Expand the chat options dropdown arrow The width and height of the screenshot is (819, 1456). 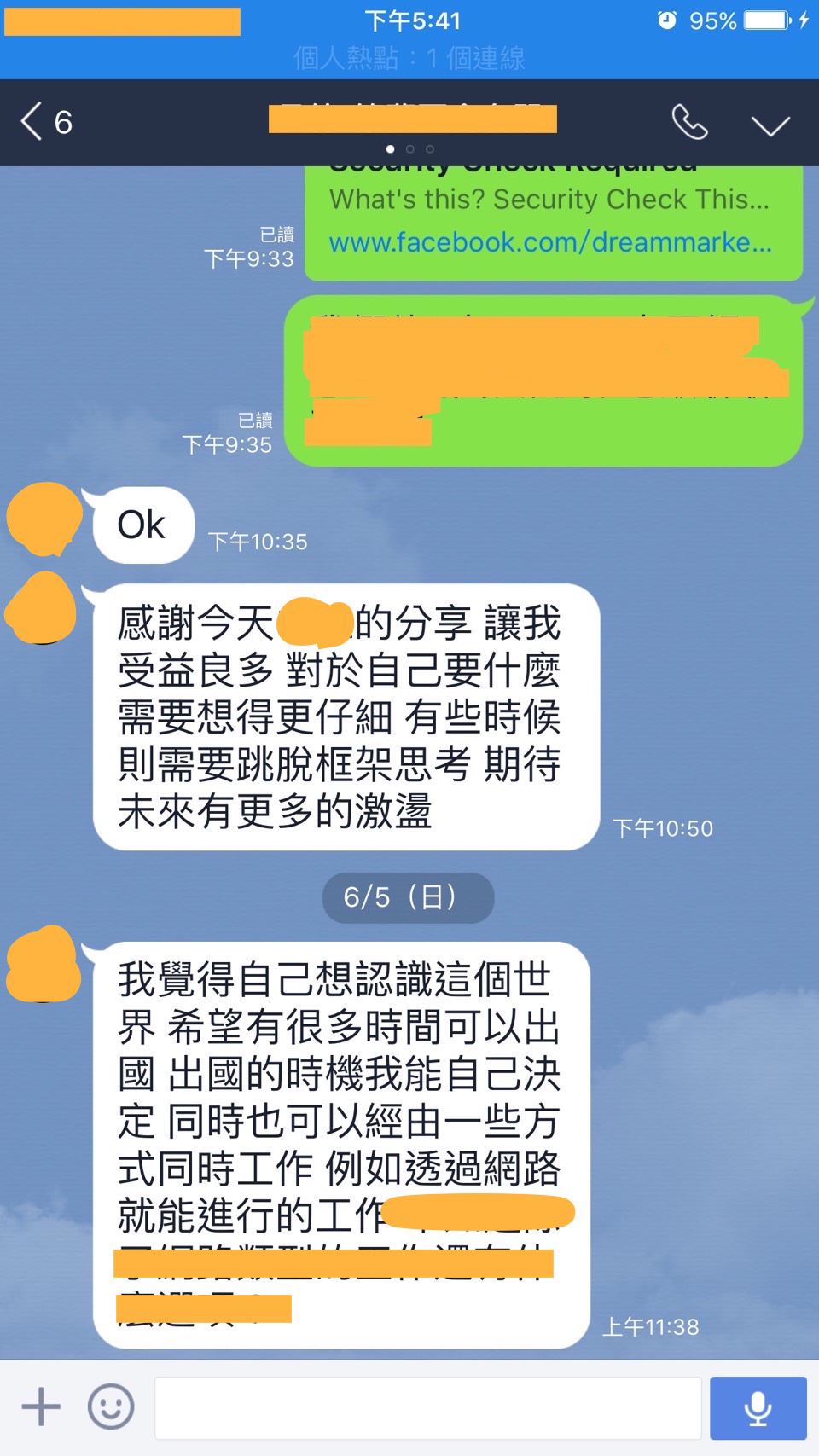770,125
